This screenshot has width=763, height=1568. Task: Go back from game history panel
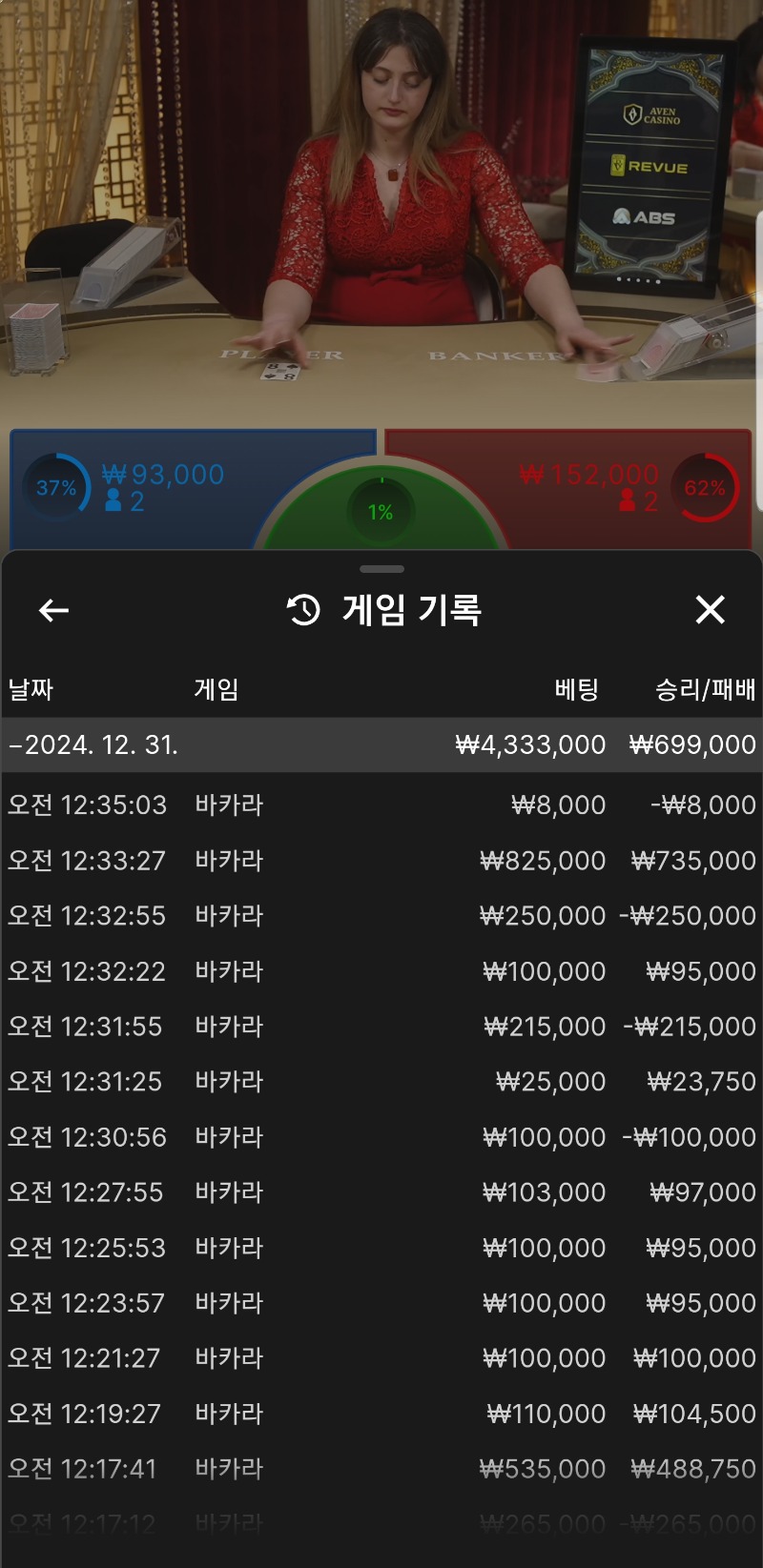coord(53,610)
